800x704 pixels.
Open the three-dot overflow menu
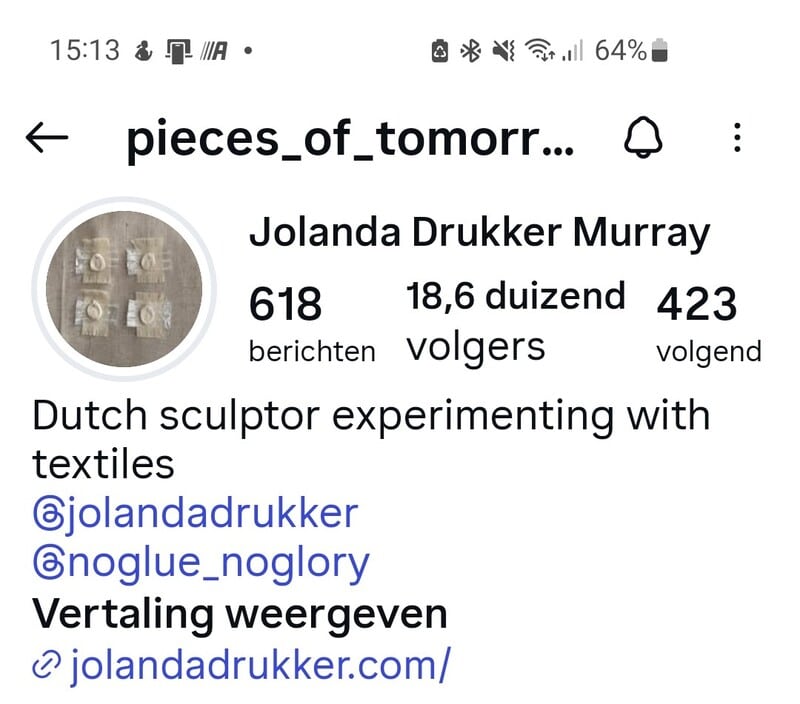737,139
